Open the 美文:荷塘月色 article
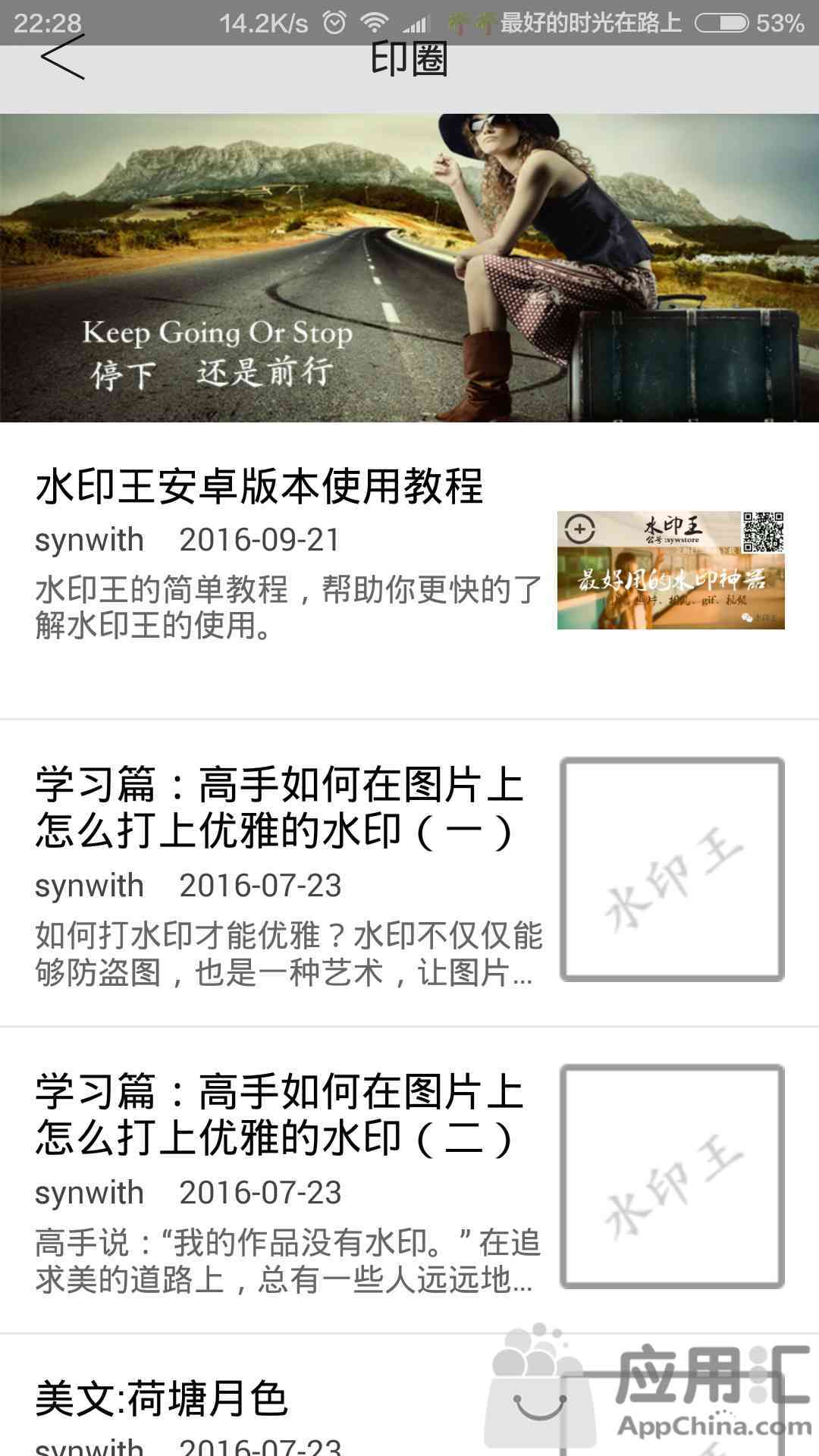Viewport: 819px width, 1456px height. pyautogui.click(x=409, y=1396)
